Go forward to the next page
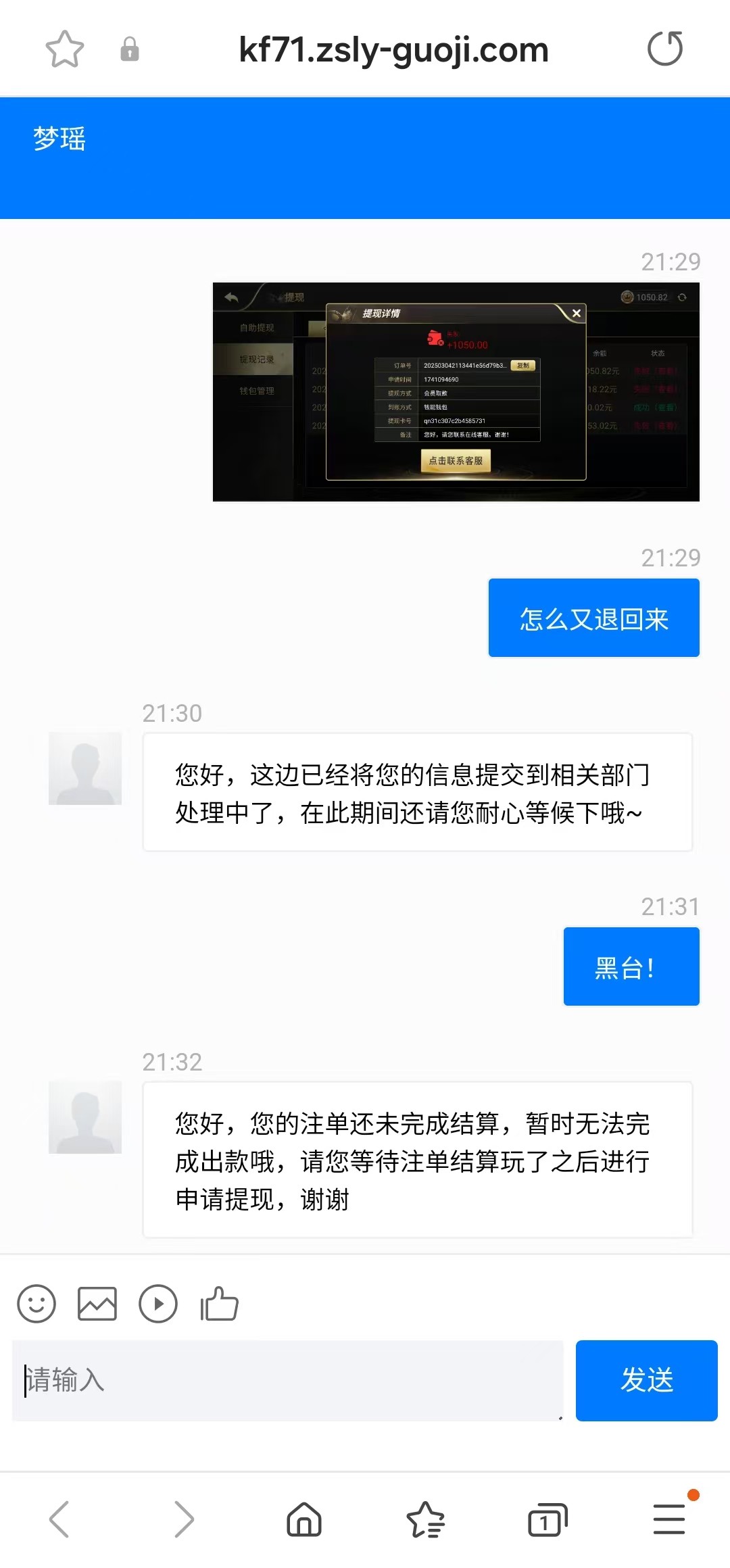The image size is (730, 1568). coord(184,1519)
